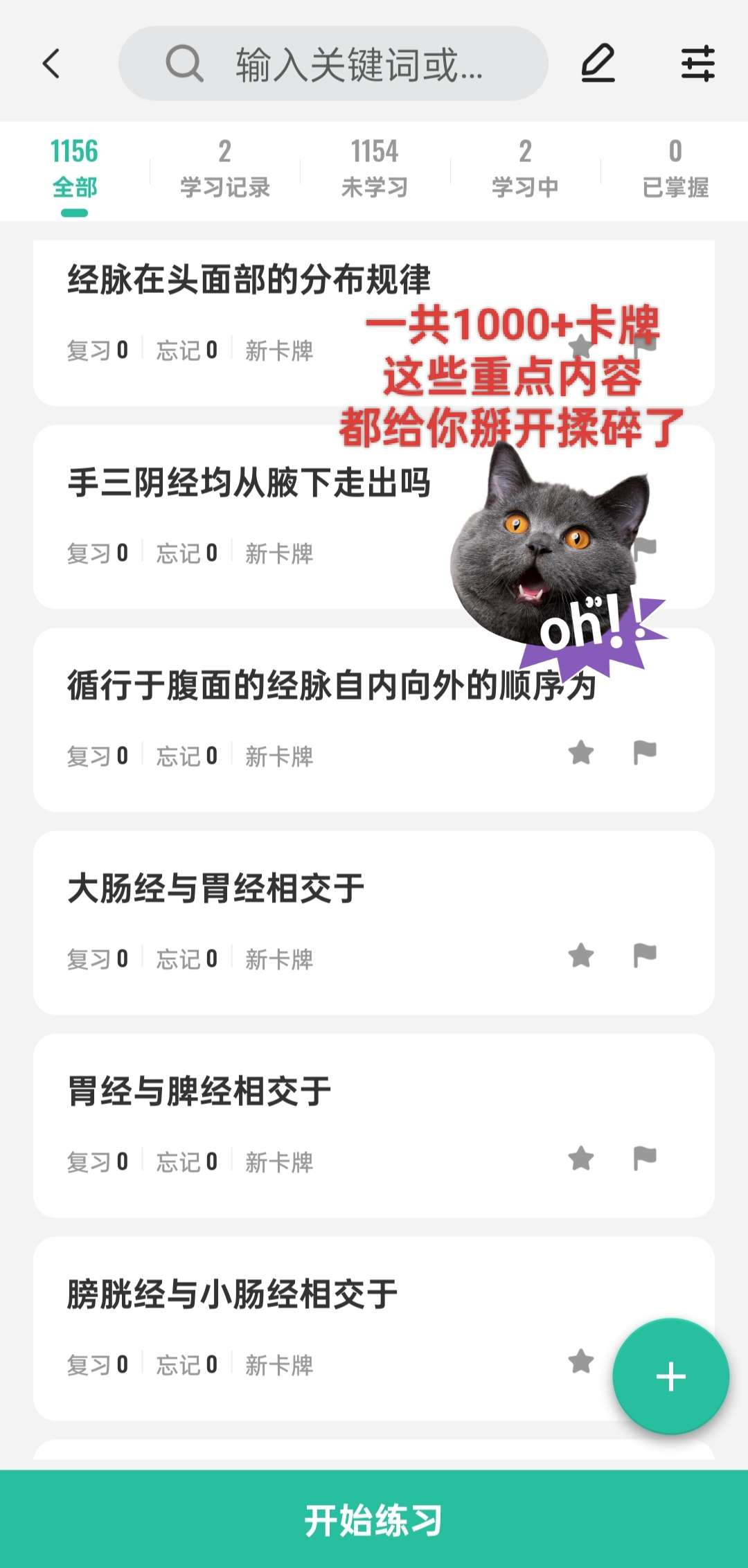Screen dimensions: 748x1568
Task: Switch to the 未学习 tab
Action: pyautogui.click(x=375, y=170)
